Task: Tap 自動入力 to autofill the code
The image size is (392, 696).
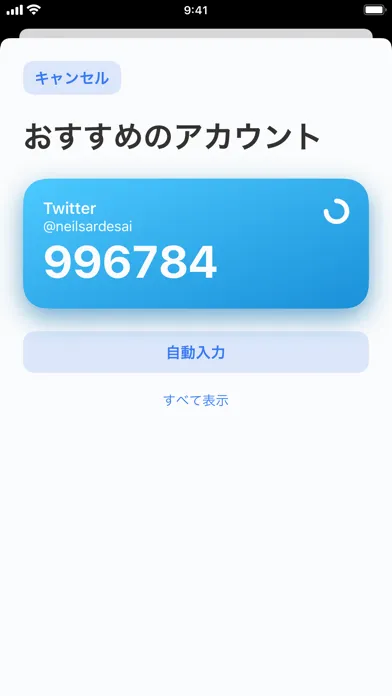Action: [x=196, y=352]
